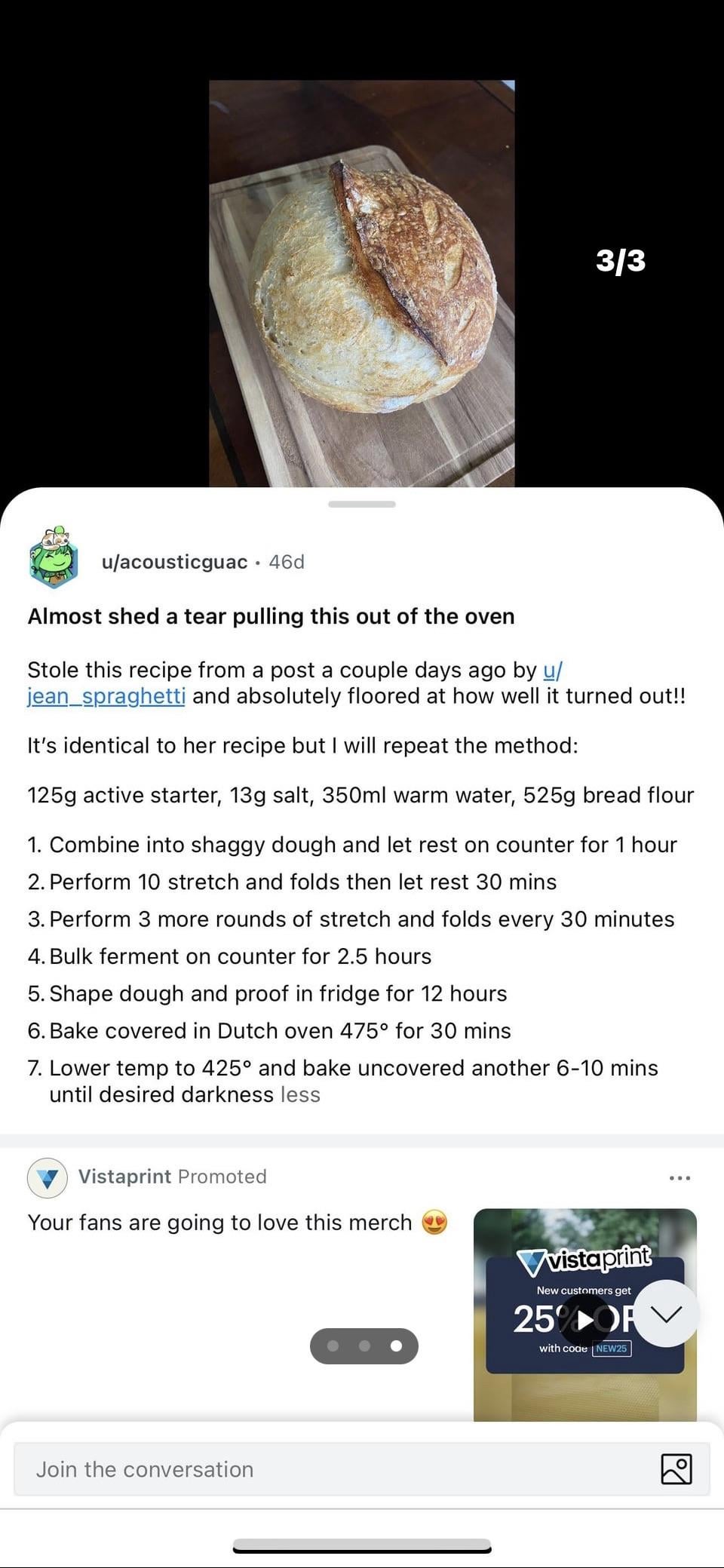724x1568 pixels.
Task: Tap the three-dot image page indicator
Action: click(364, 1346)
